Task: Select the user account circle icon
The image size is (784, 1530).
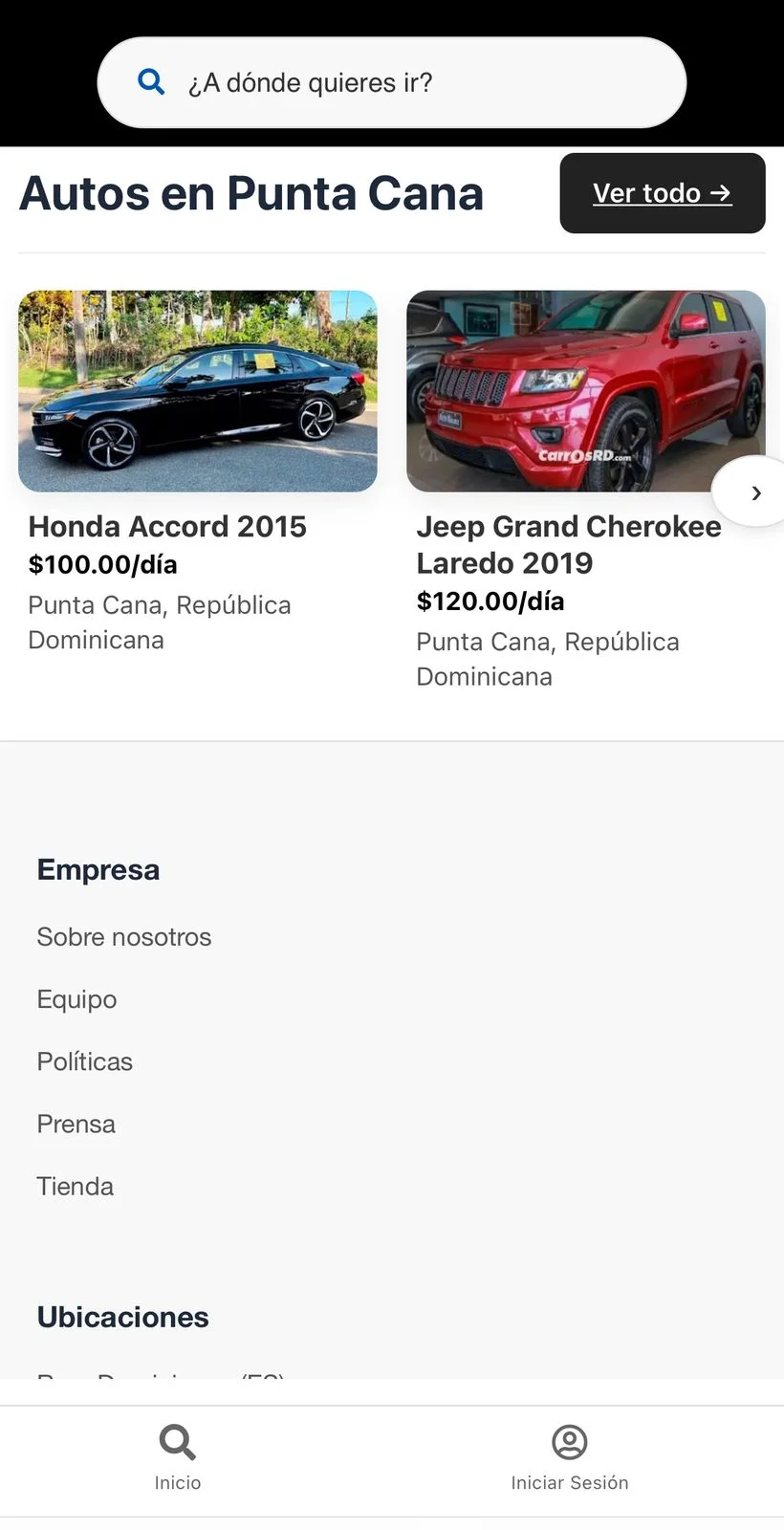Action: [570, 1441]
